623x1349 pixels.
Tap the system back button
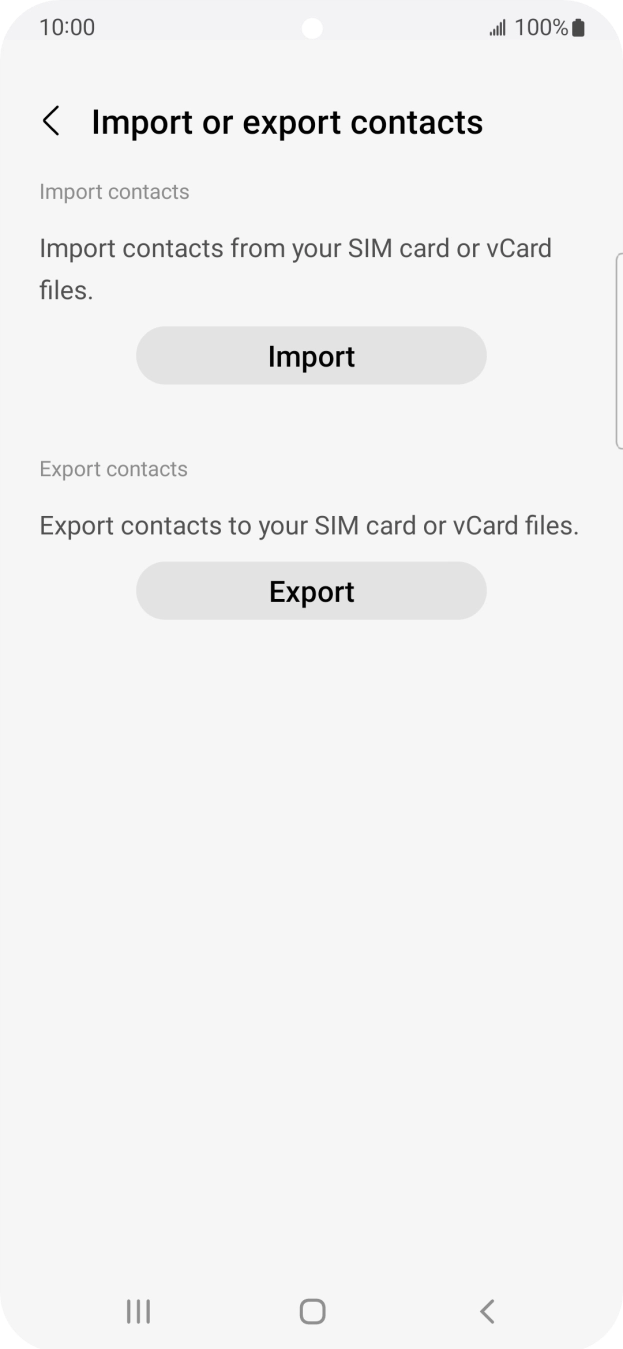tap(487, 1311)
